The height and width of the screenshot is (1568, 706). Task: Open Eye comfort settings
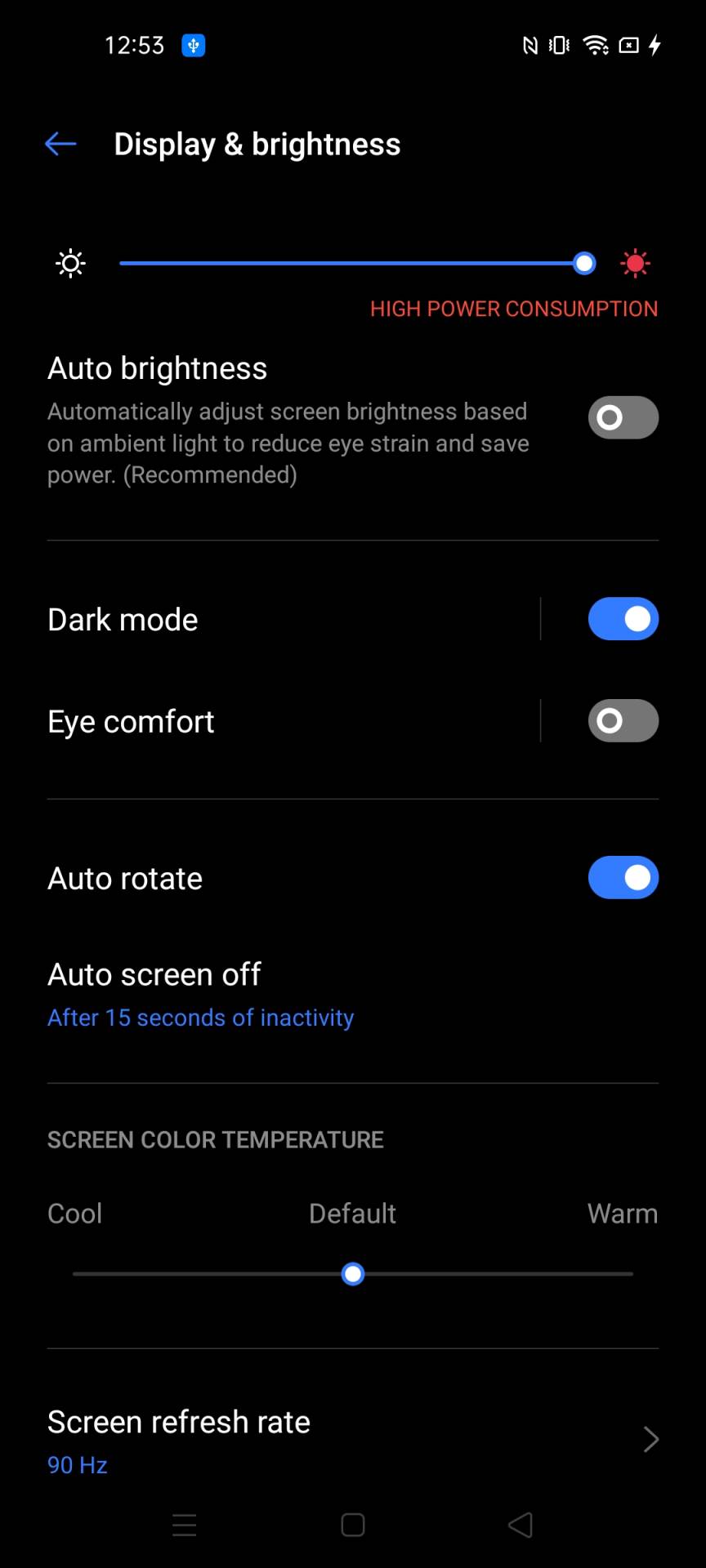(x=245, y=722)
